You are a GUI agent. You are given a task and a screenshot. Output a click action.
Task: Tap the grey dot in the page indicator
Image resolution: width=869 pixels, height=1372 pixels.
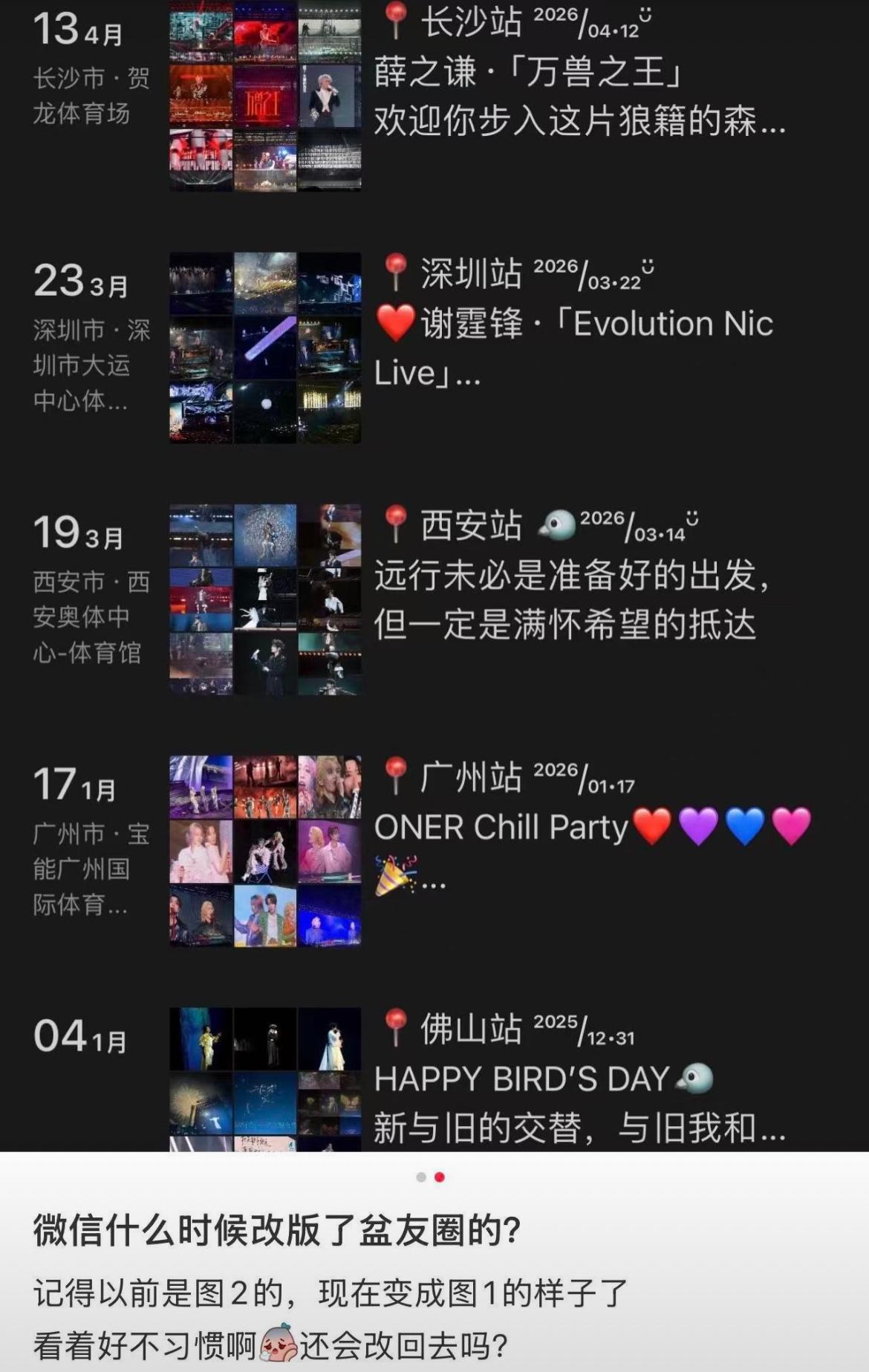tap(420, 1176)
